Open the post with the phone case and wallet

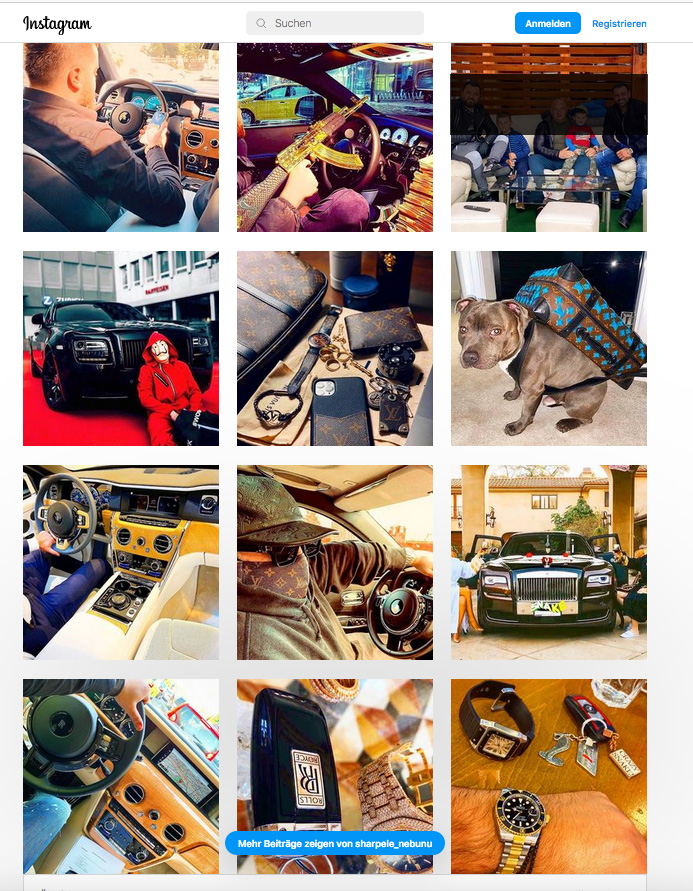[x=335, y=348]
